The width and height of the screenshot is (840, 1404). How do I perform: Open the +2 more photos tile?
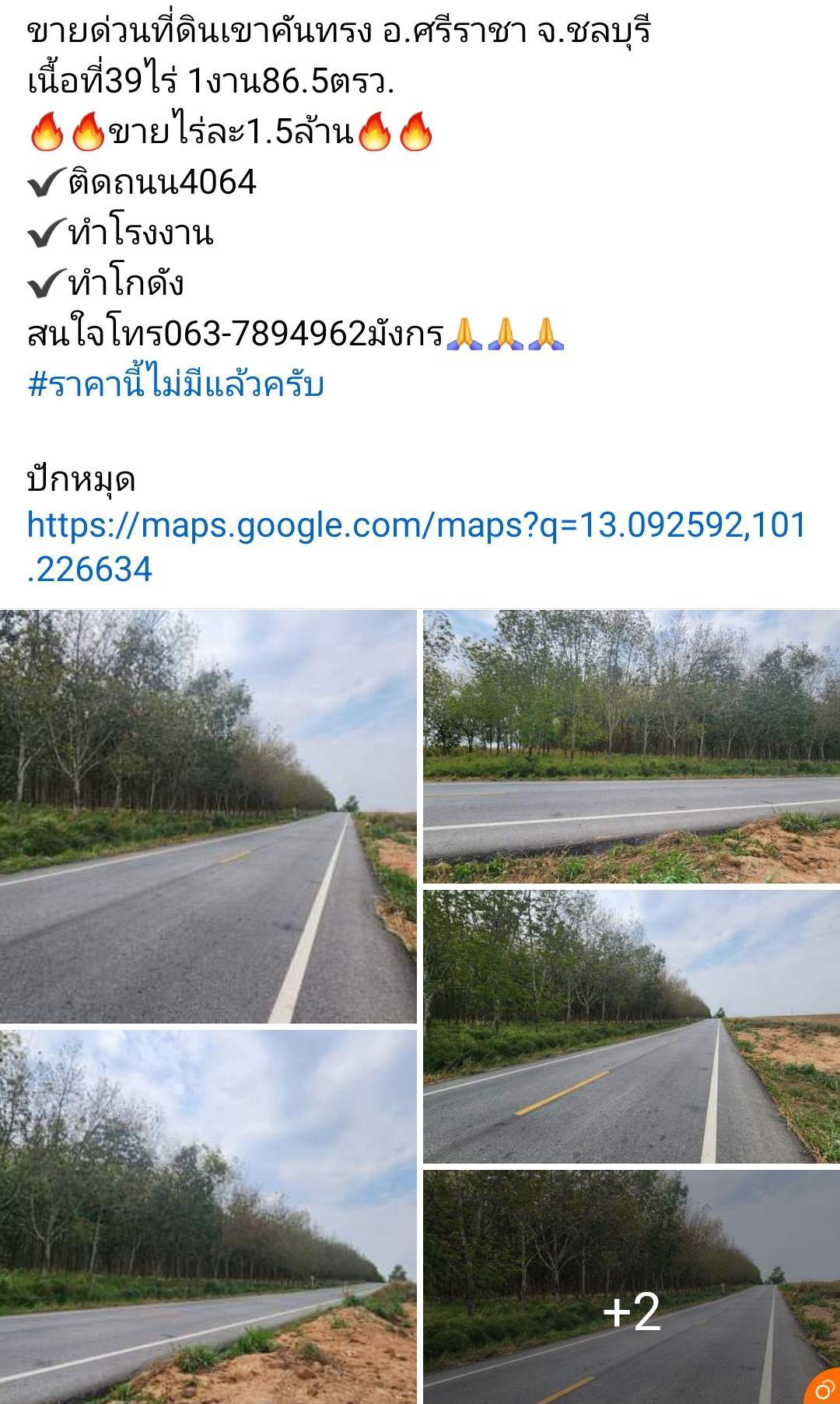(632, 1287)
